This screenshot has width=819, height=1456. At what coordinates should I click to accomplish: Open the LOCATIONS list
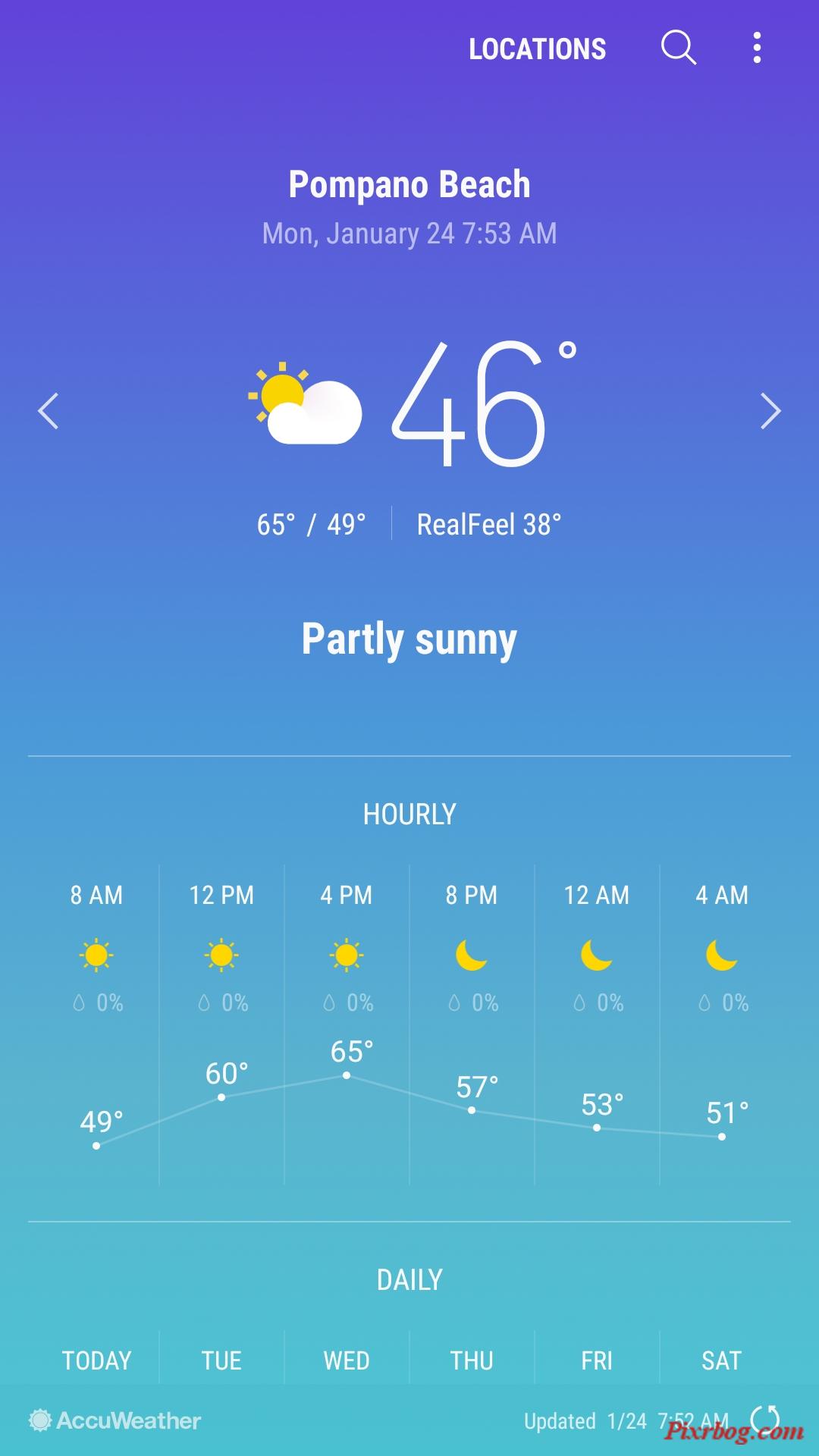pos(537,49)
